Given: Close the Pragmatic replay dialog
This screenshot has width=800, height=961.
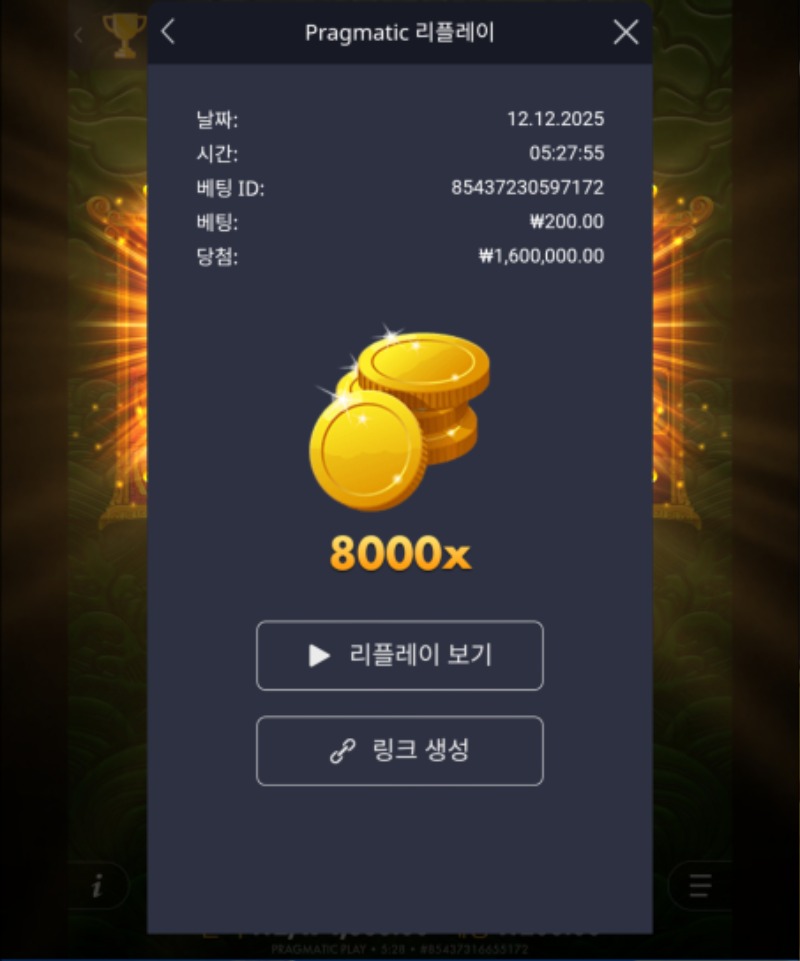Looking at the screenshot, I should coord(626,32).
